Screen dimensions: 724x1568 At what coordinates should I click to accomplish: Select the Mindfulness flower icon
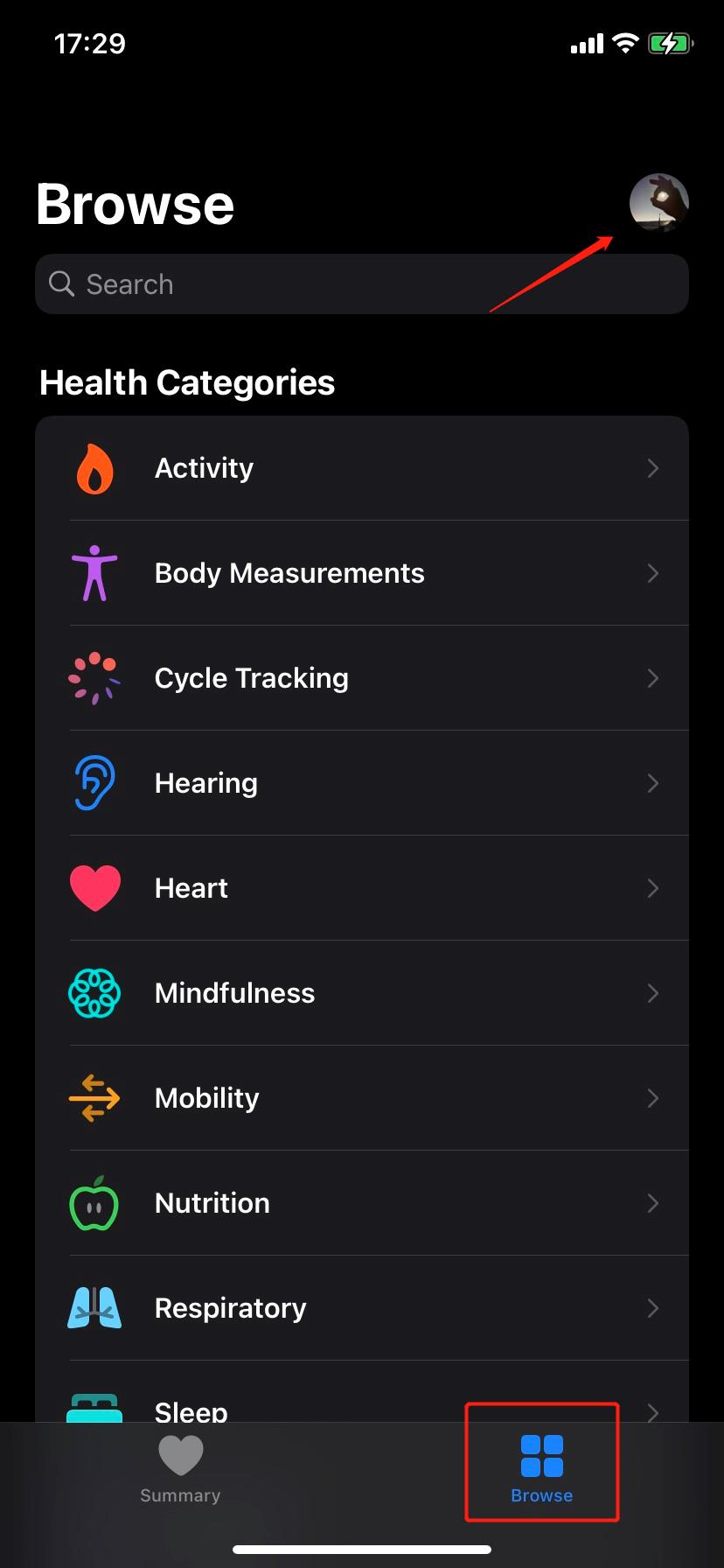point(95,993)
